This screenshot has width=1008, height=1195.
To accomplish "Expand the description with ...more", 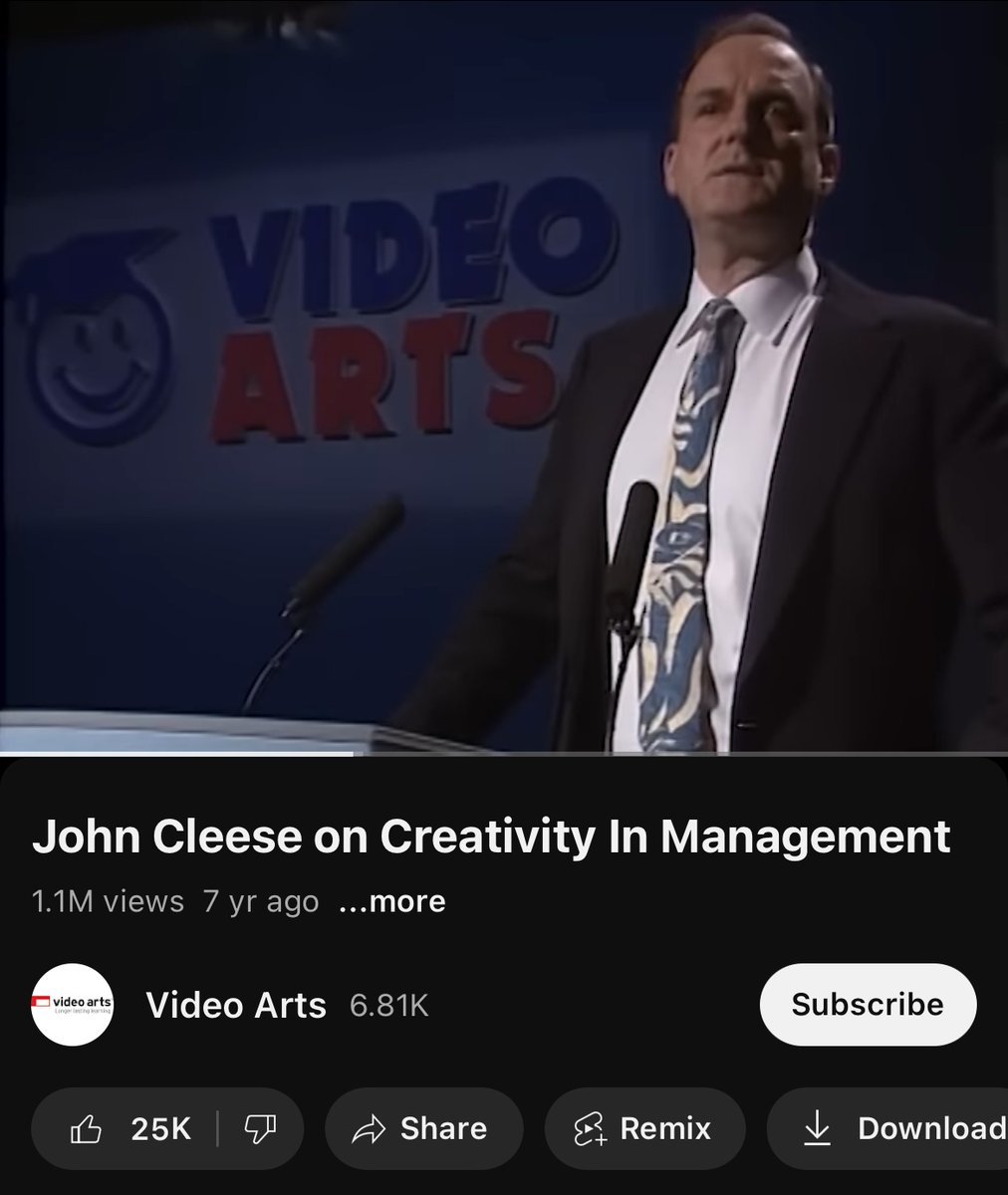I will pyautogui.click(x=391, y=902).
